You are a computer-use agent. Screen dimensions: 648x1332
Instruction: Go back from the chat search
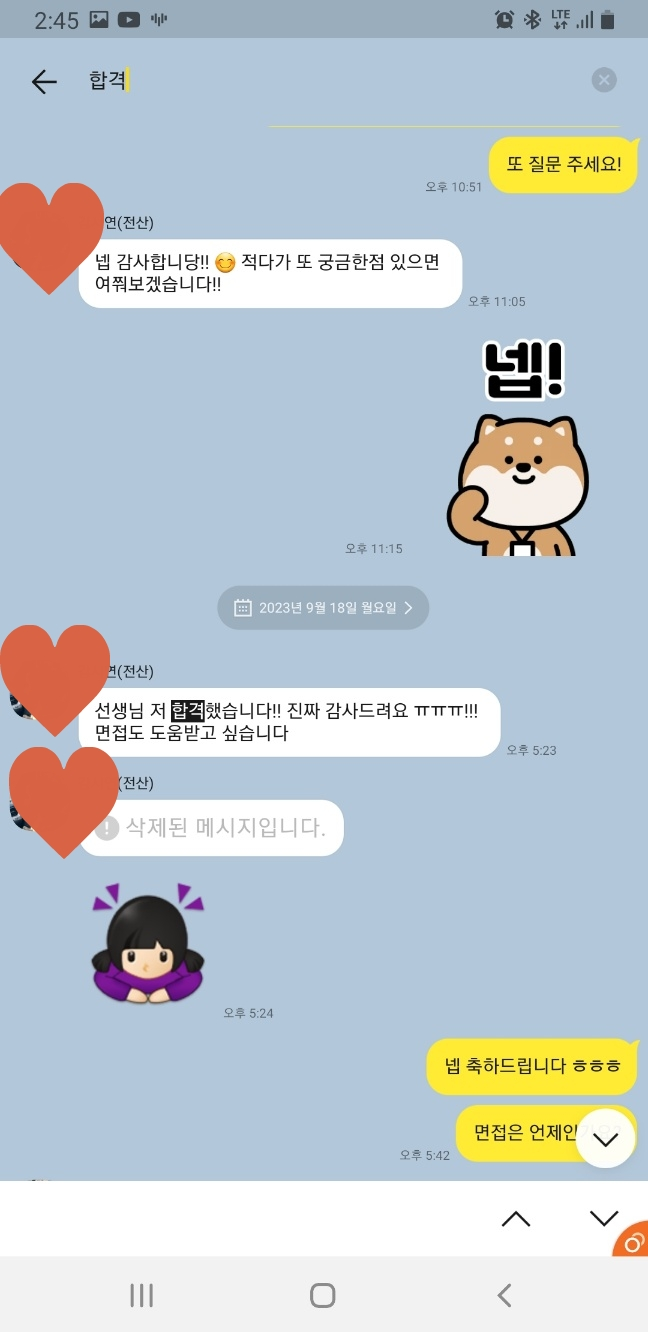point(44,82)
